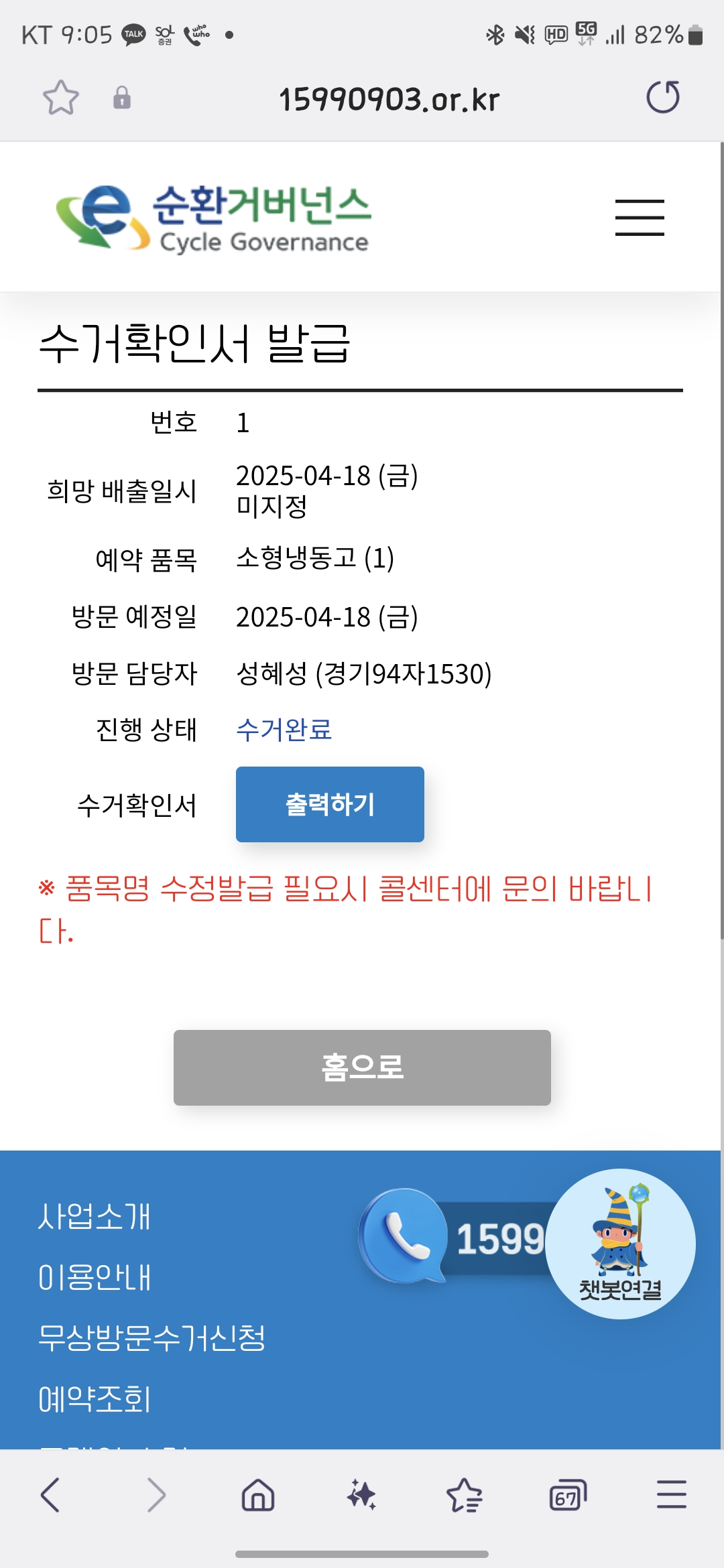Tap the 순환거버넌스 site logo
This screenshot has width=724, height=1568.
(215, 218)
